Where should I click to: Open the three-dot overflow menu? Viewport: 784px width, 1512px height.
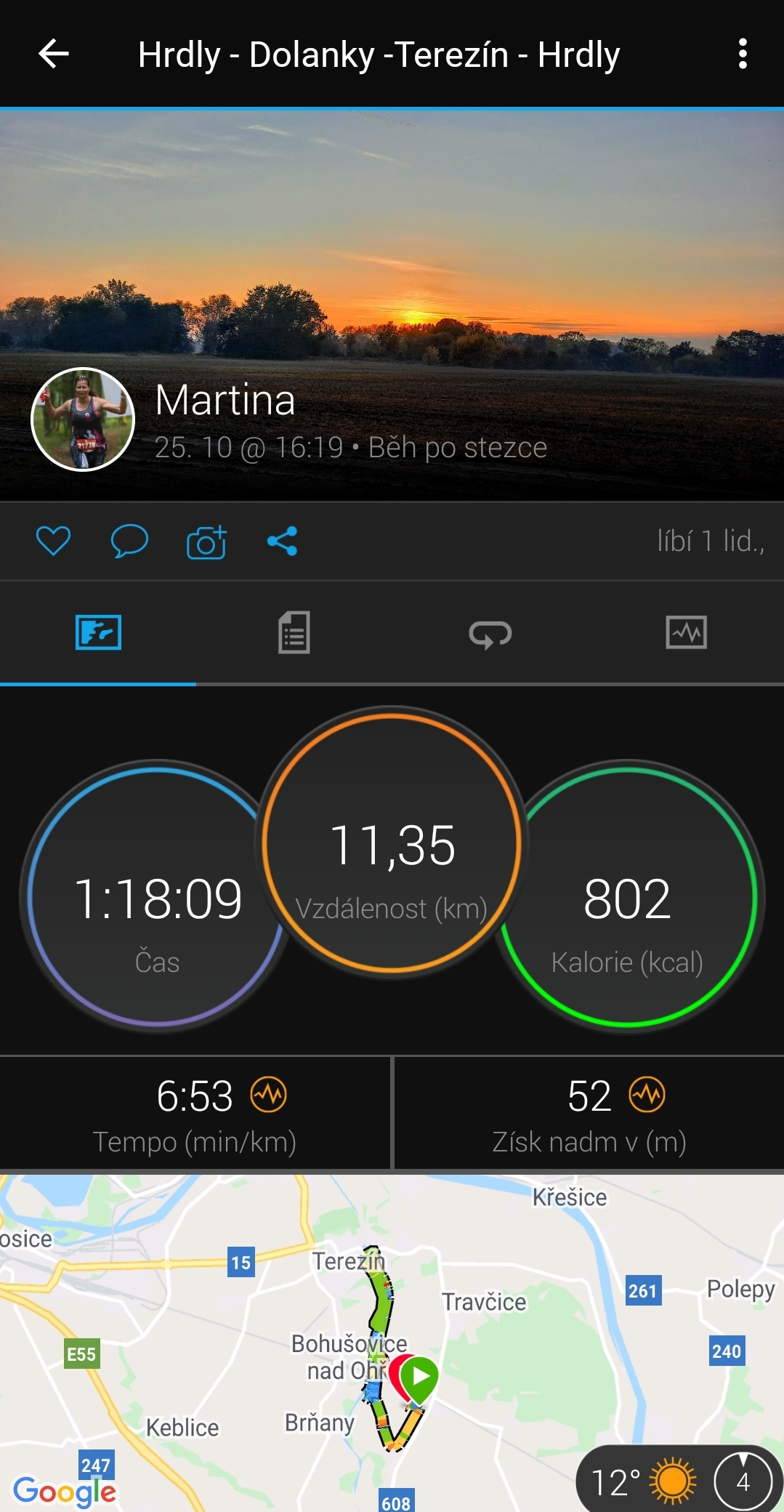coord(742,54)
